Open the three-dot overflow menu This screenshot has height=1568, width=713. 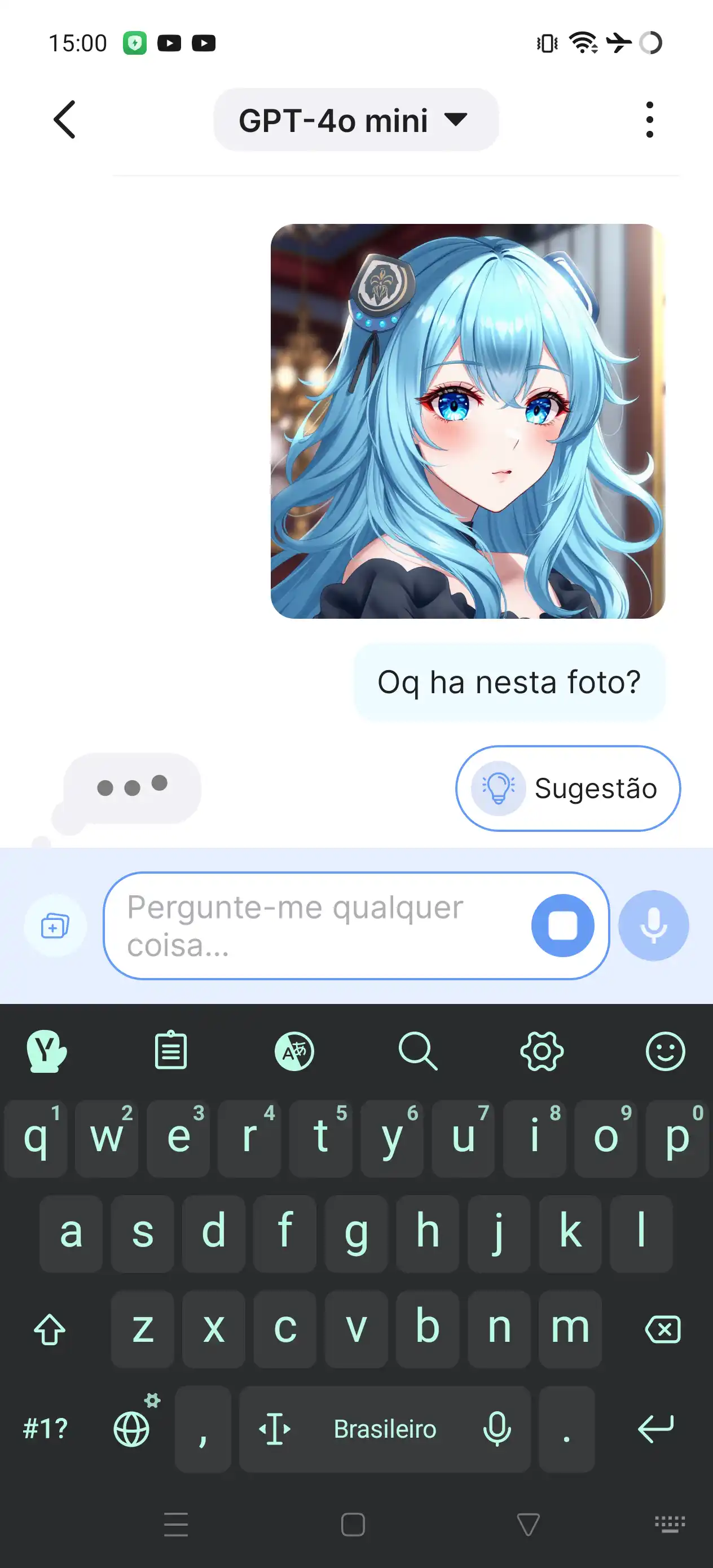click(650, 120)
